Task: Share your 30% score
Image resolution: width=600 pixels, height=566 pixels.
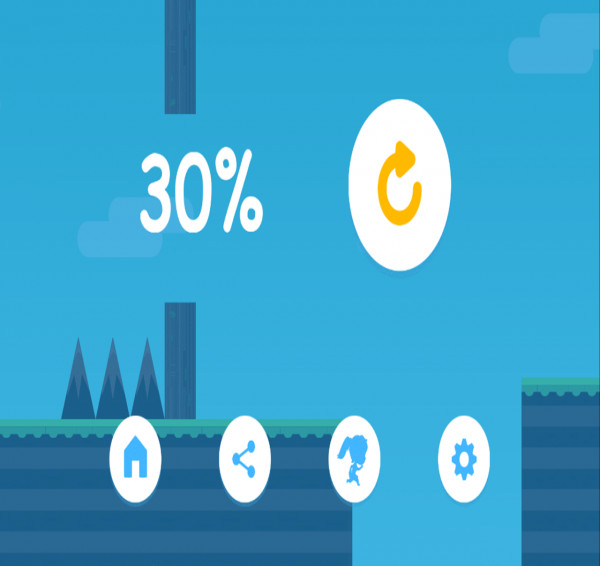Action: click(244, 459)
